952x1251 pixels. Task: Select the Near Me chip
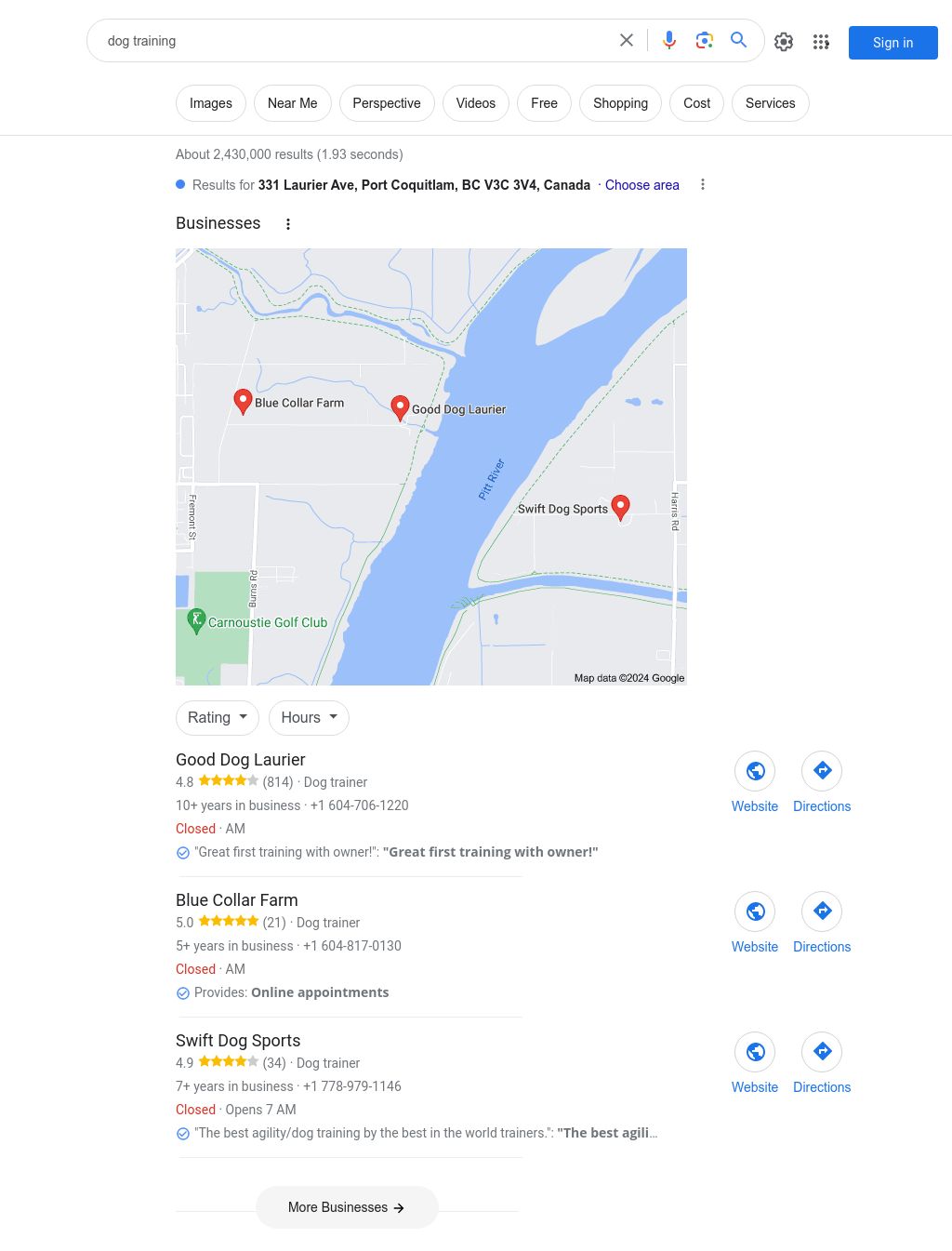(292, 103)
